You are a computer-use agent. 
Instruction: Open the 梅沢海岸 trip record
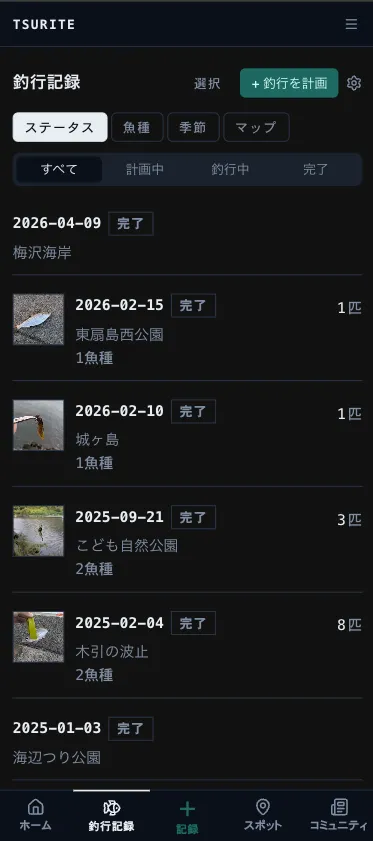click(187, 237)
